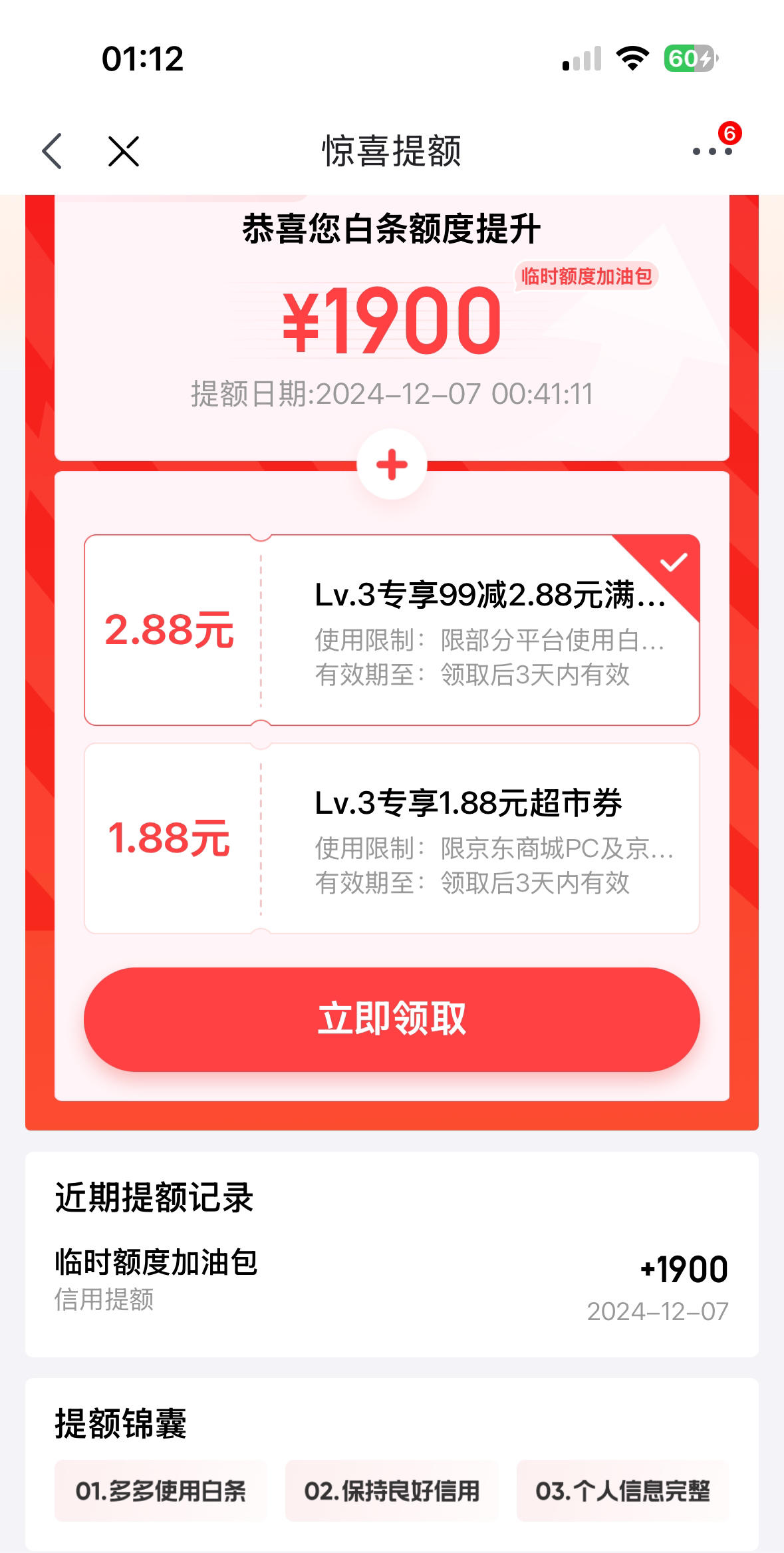784x1553 pixels.
Task: Tap the 01.多多使用白条 tip chip
Action: 160,1490
